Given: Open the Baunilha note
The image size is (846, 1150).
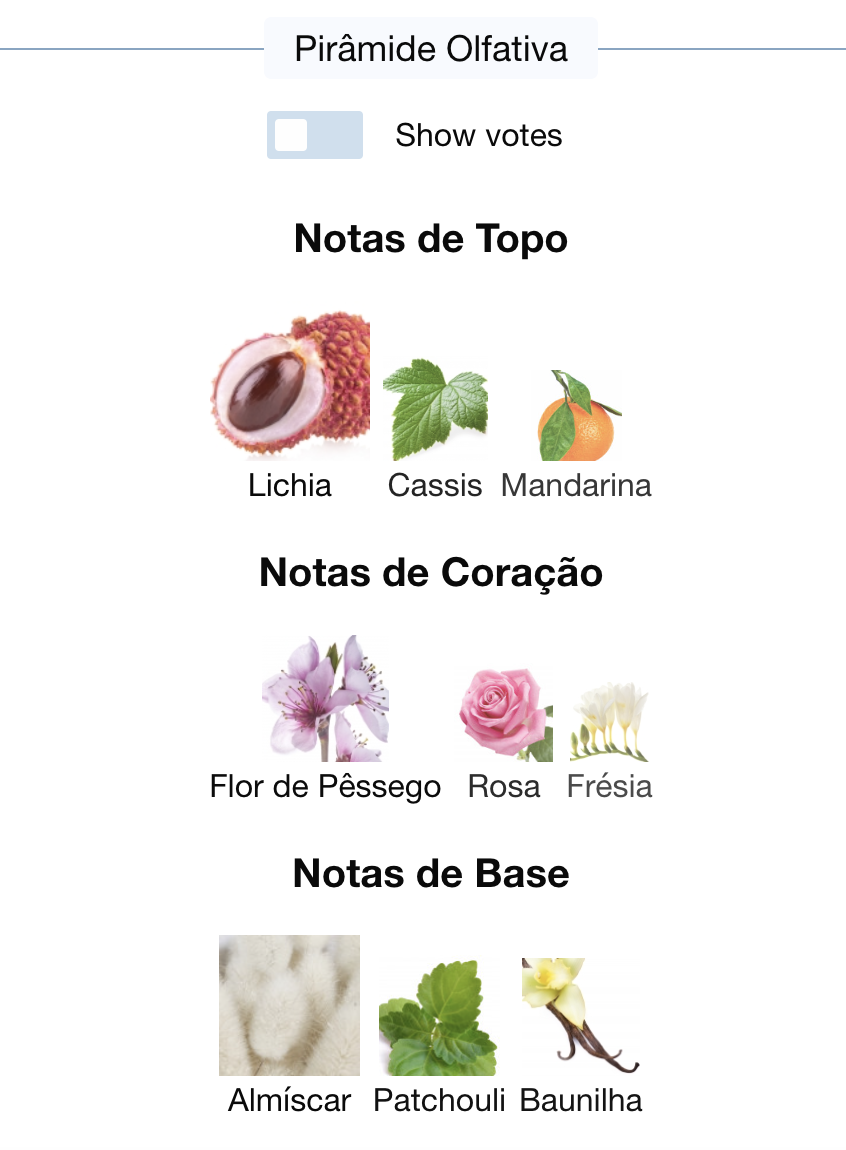Looking at the screenshot, I should [580, 1015].
